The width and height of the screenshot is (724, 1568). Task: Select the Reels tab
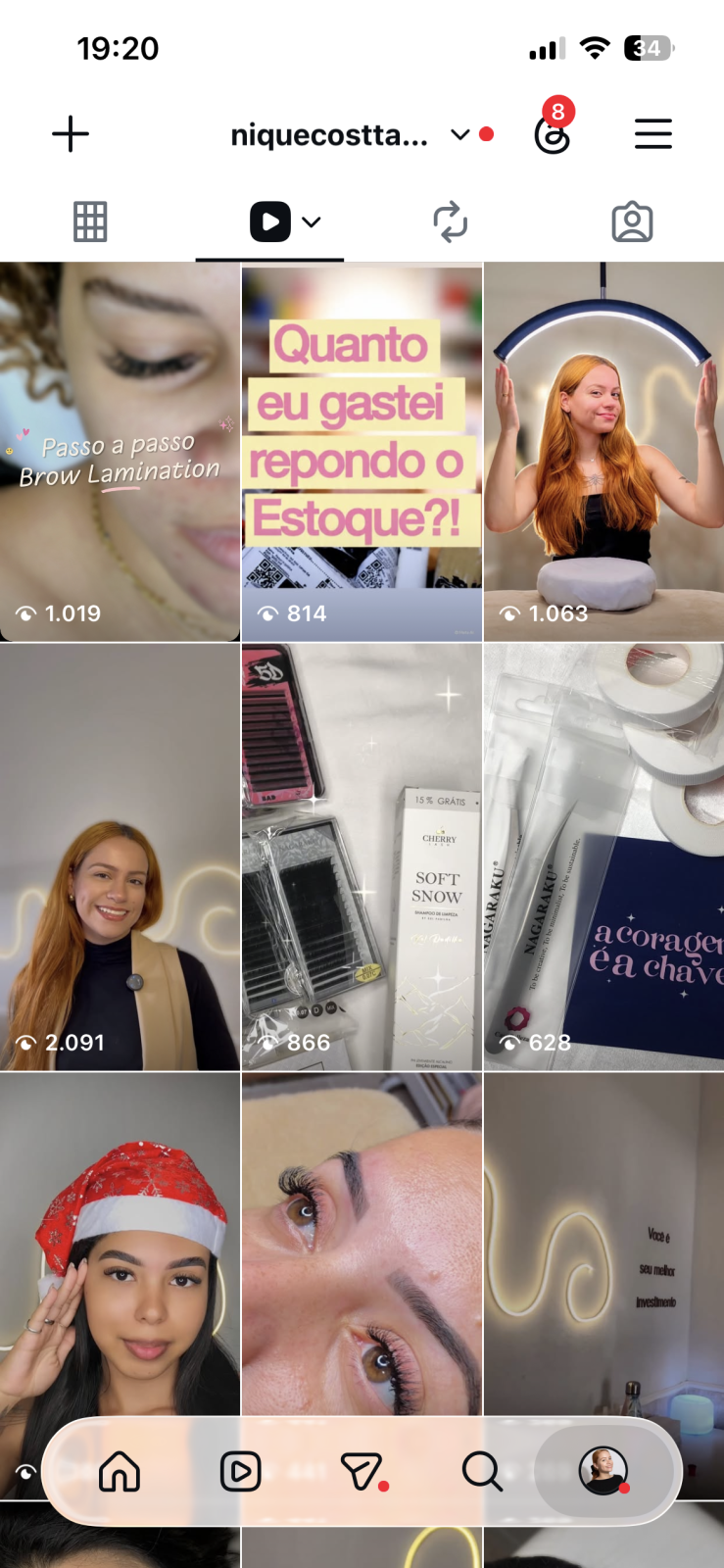pos(284,221)
